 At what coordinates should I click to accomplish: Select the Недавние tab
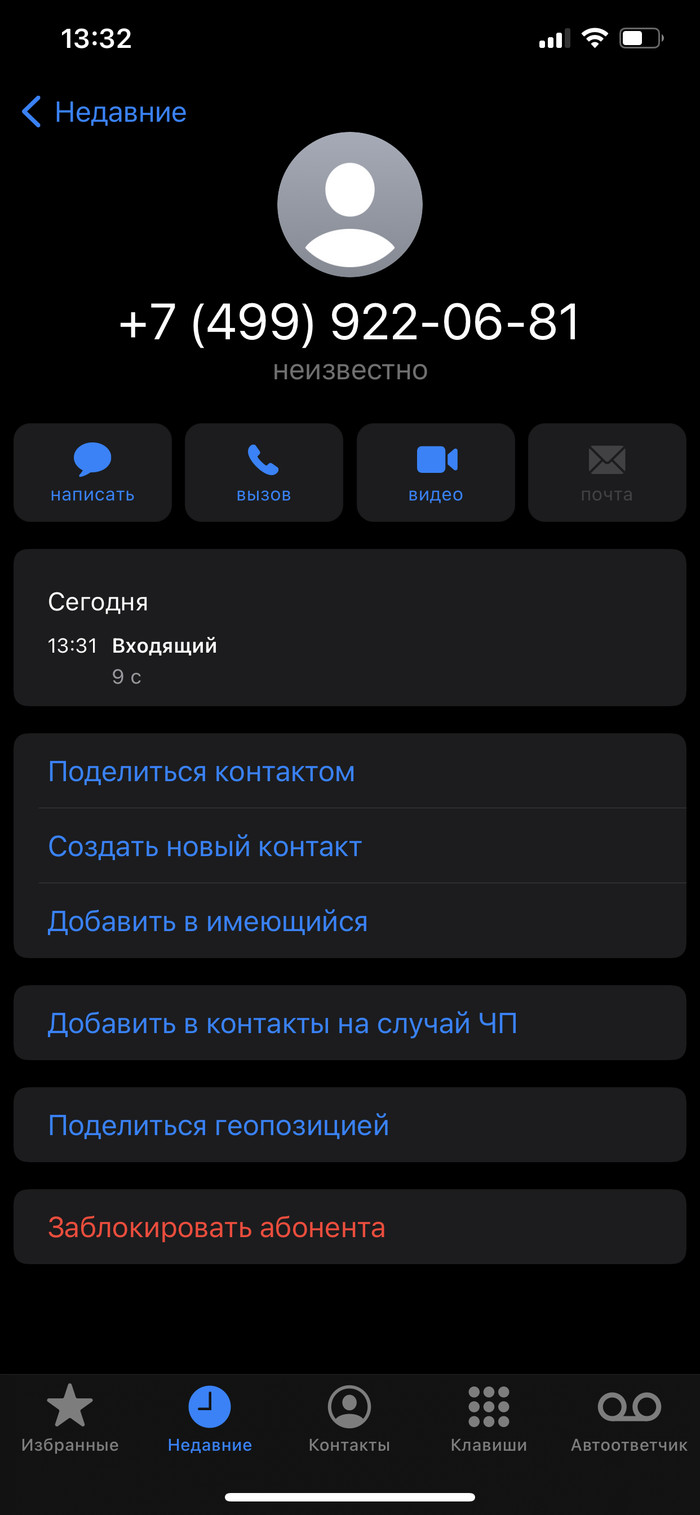point(210,1420)
